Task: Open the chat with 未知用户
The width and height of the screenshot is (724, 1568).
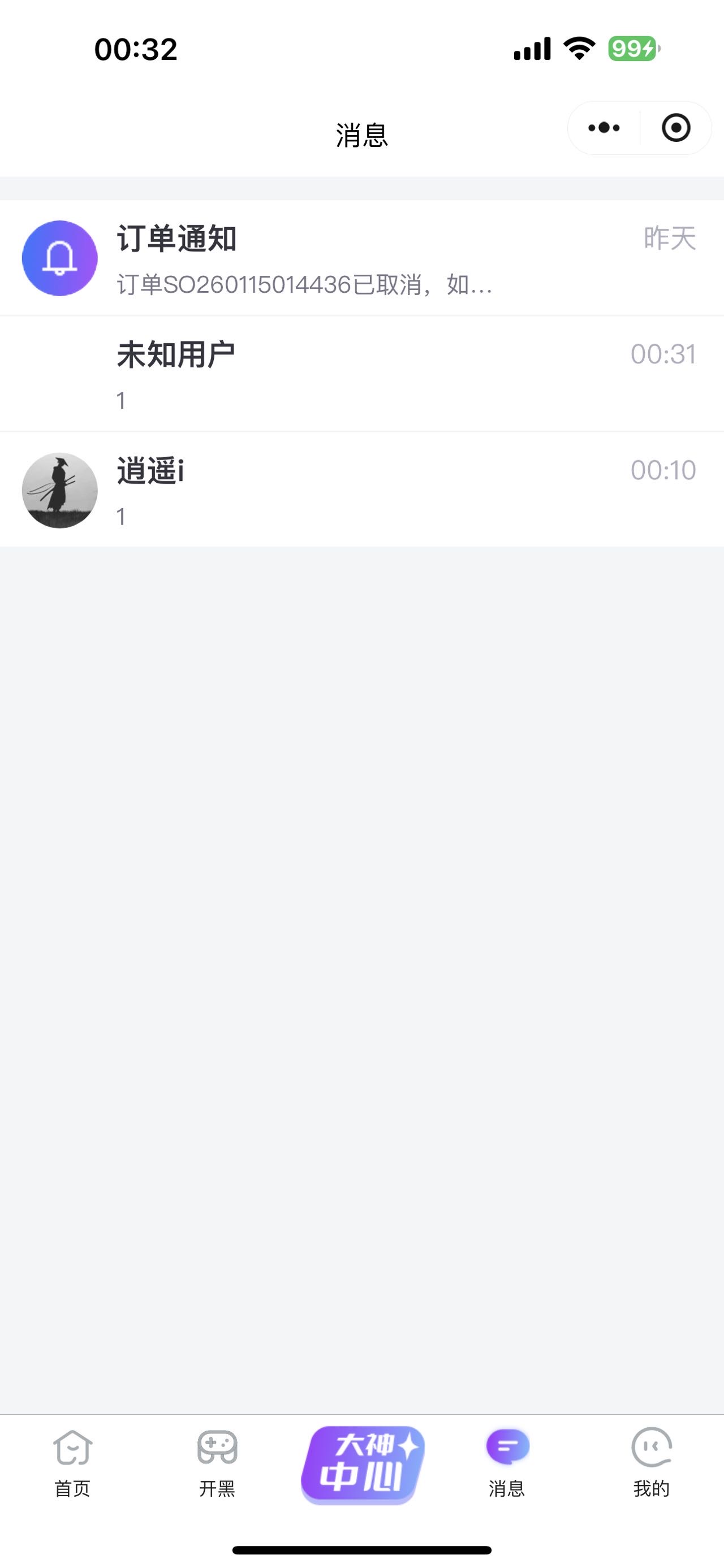Action: pyautogui.click(x=361, y=374)
